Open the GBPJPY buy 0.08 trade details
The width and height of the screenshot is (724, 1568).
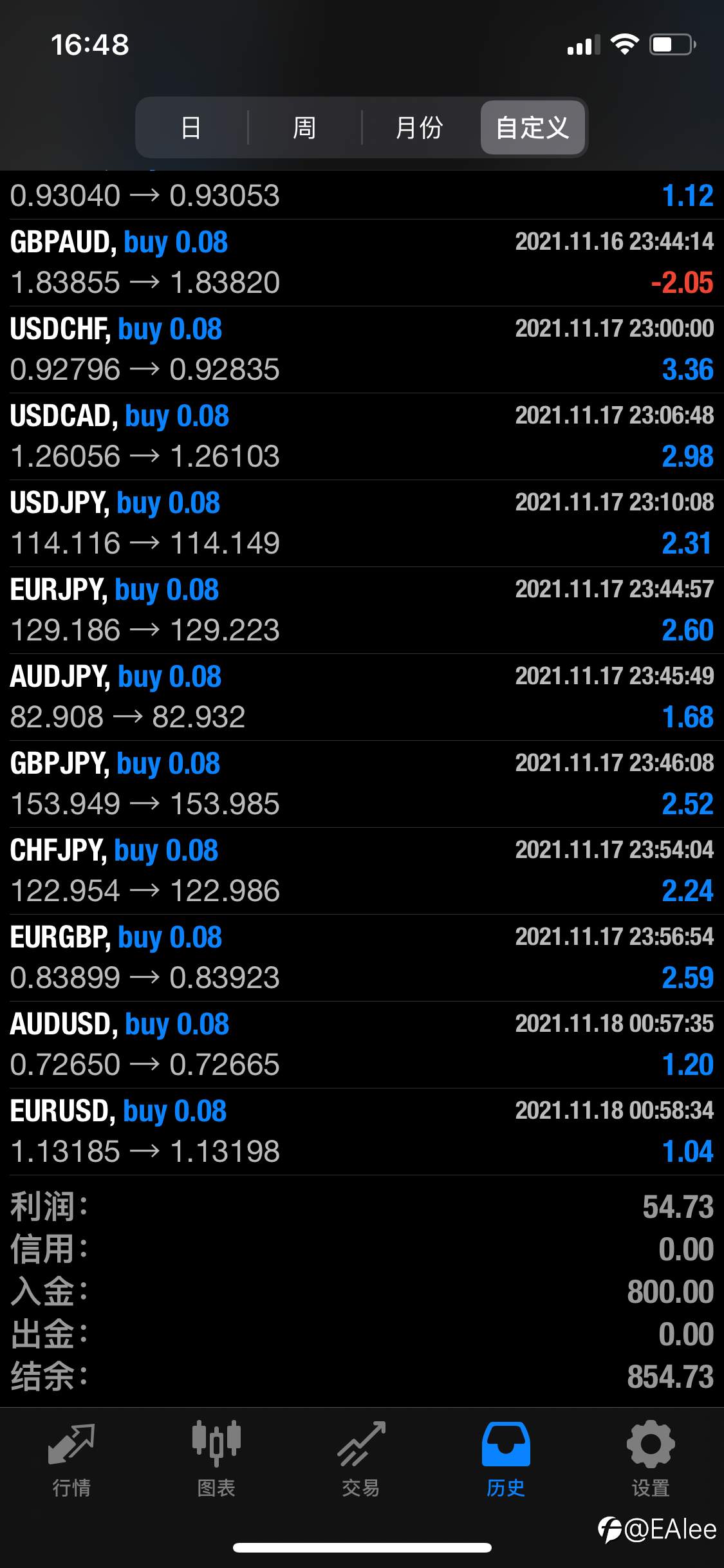click(362, 784)
